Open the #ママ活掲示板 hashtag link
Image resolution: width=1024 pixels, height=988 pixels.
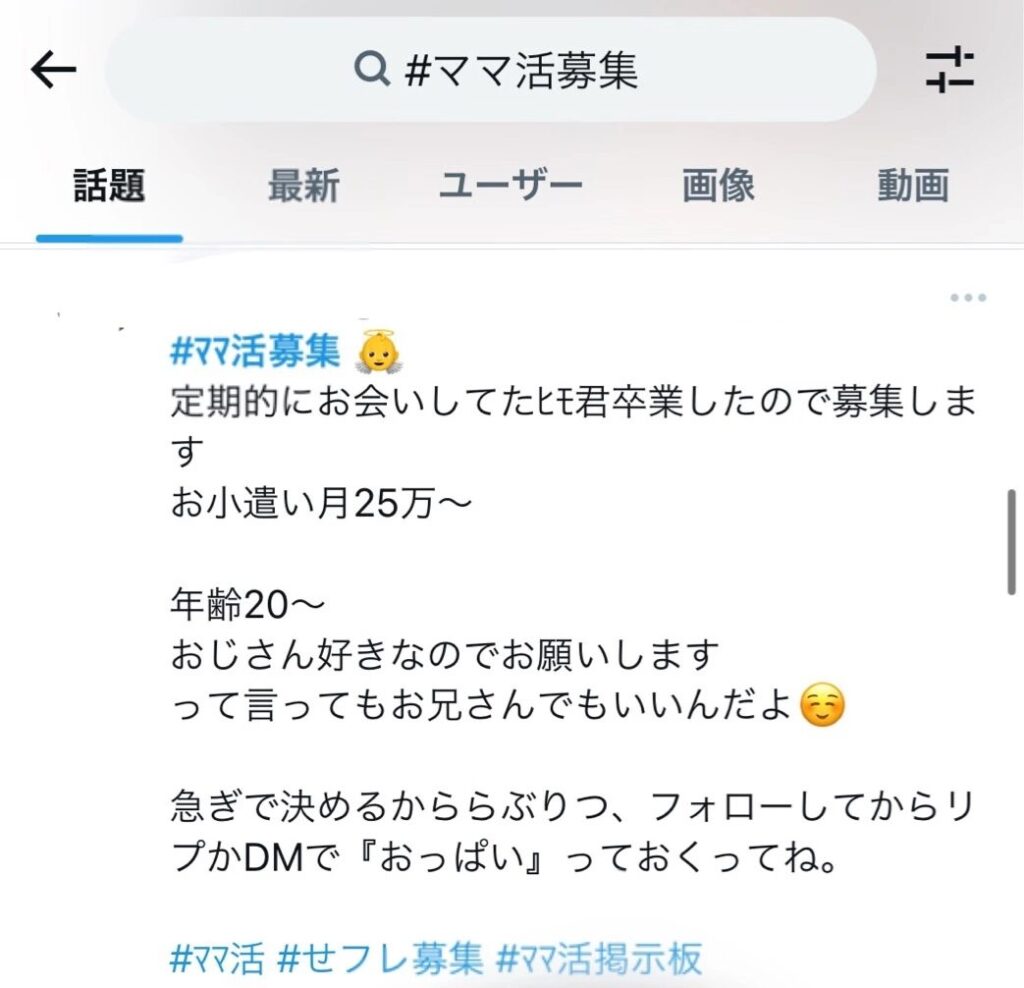[599, 960]
